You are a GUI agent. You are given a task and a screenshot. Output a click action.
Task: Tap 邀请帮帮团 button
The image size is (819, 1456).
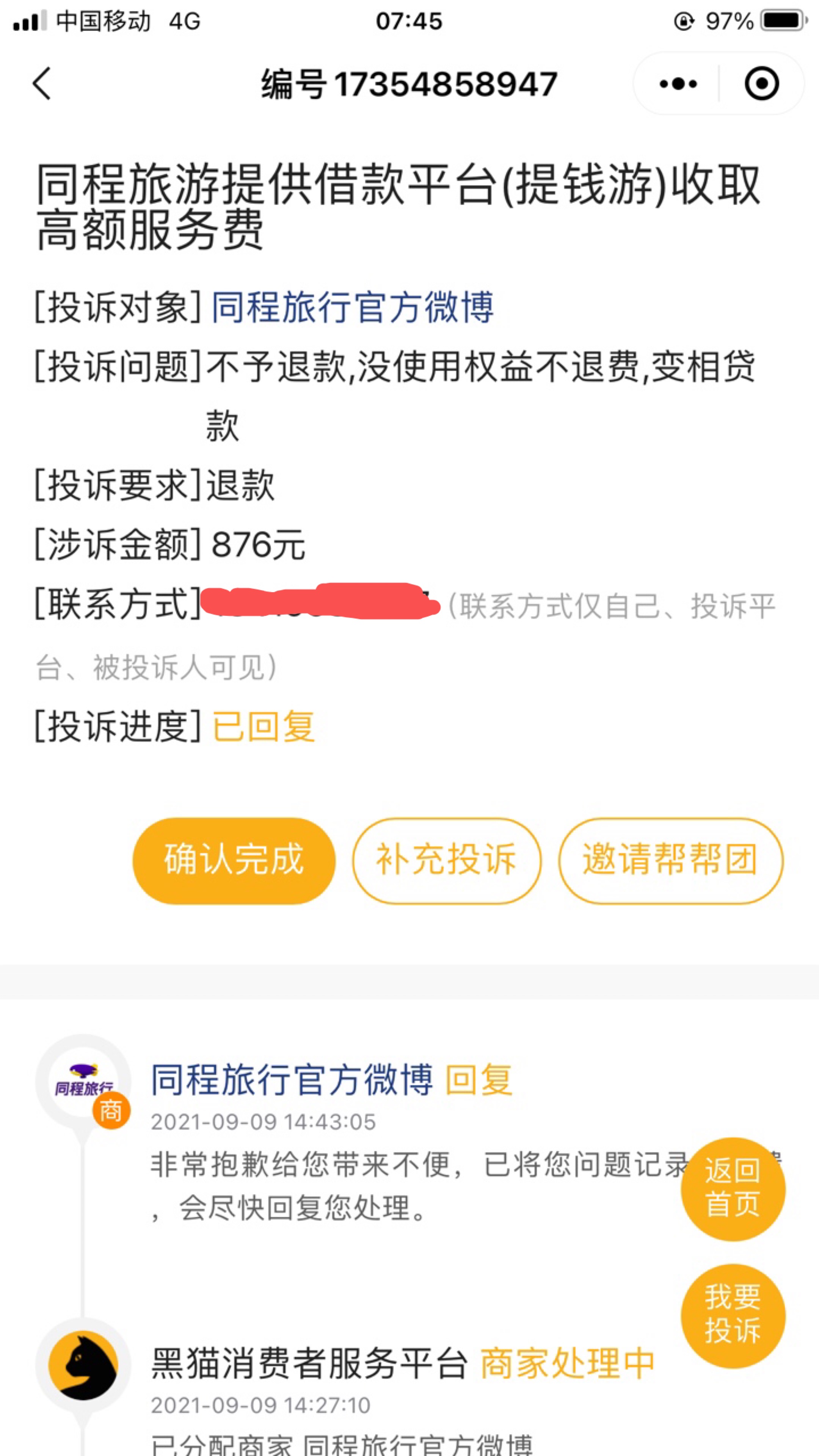[x=670, y=860]
